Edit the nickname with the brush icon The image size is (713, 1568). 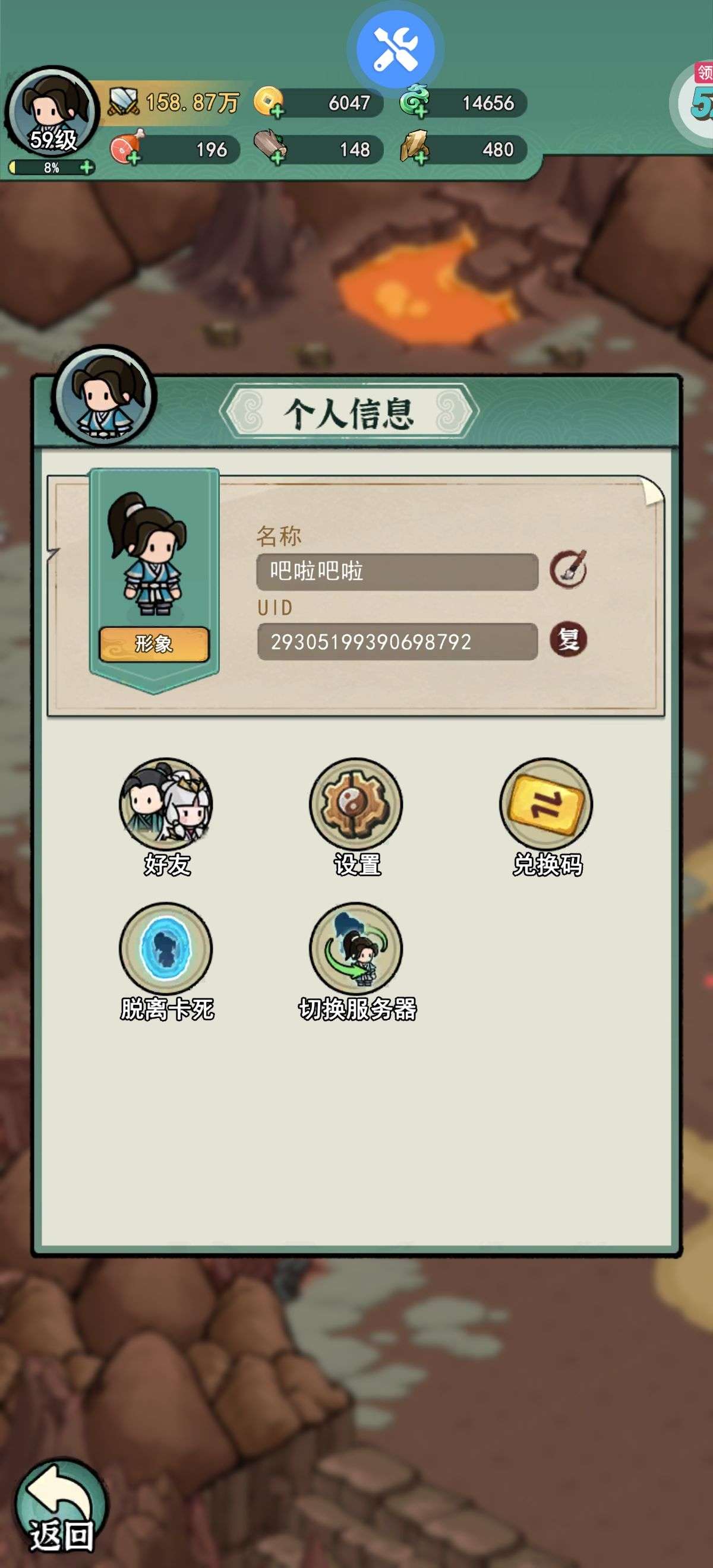click(x=568, y=570)
